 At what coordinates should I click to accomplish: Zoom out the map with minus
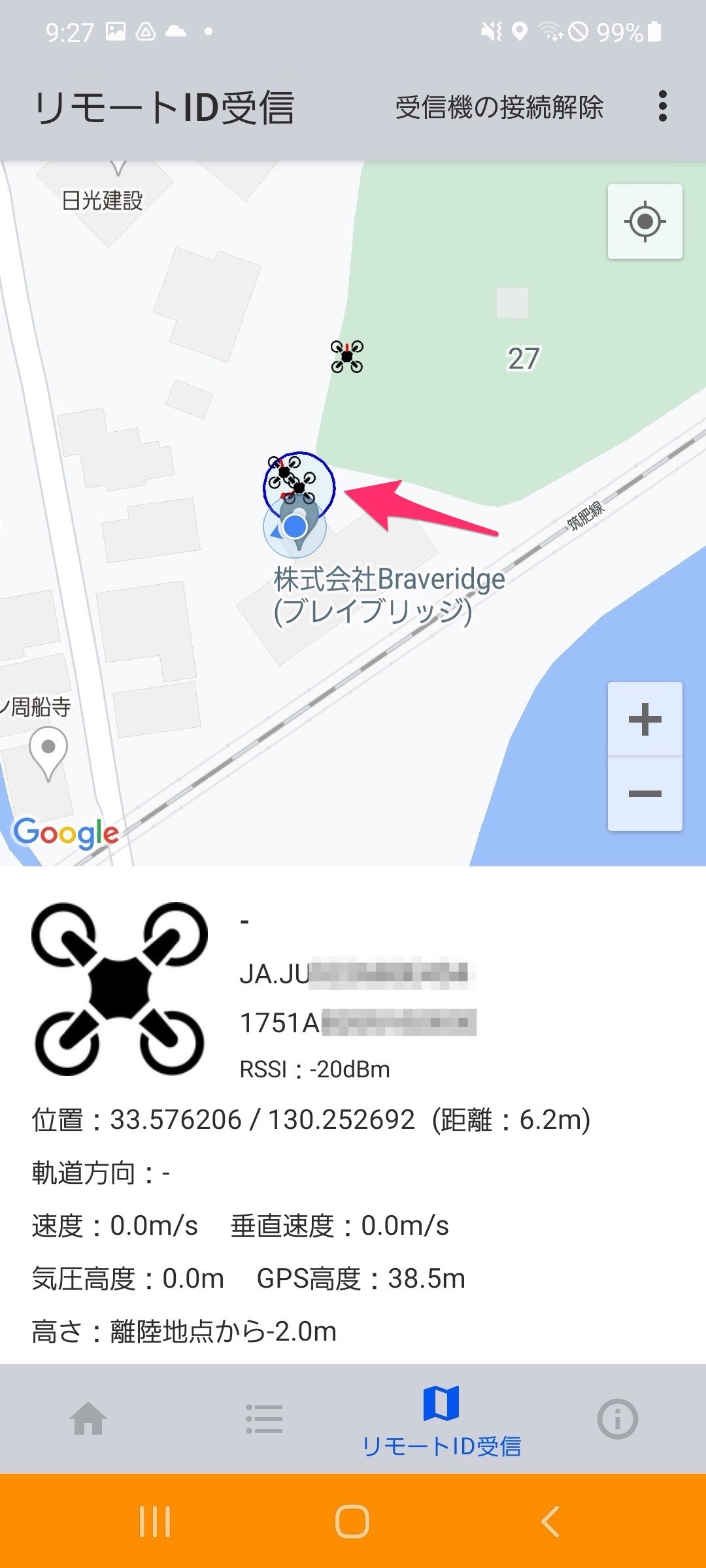click(x=645, y=794)
